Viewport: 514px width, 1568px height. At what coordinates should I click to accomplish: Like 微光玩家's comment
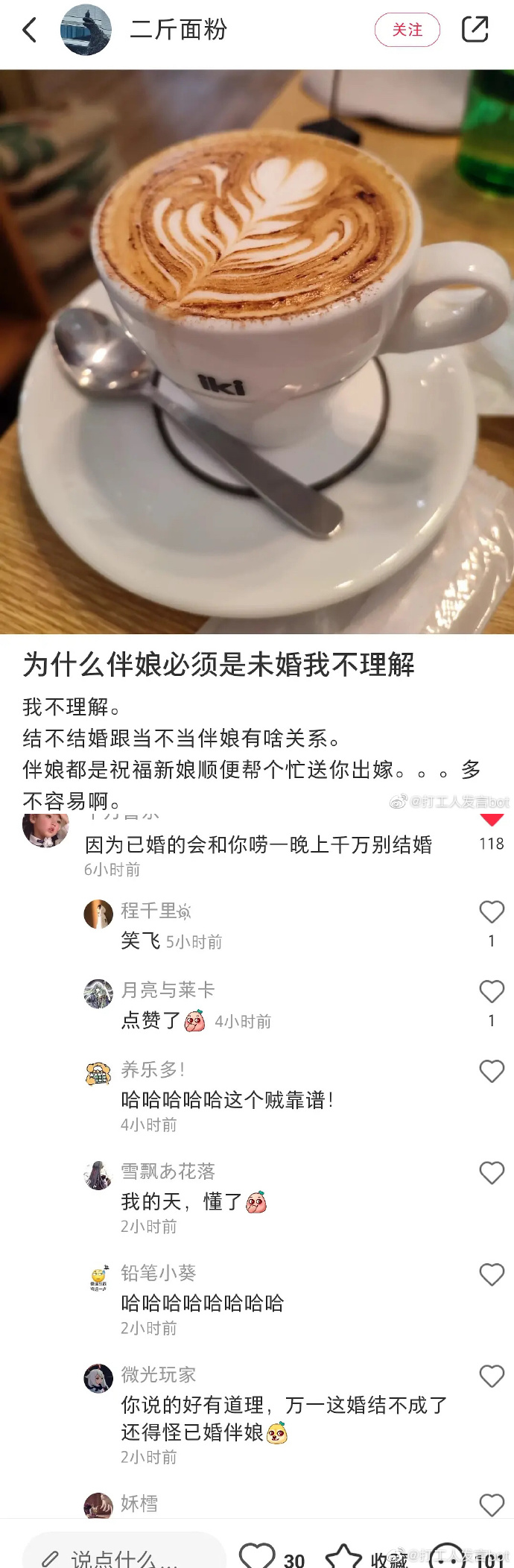[492, 1376]
